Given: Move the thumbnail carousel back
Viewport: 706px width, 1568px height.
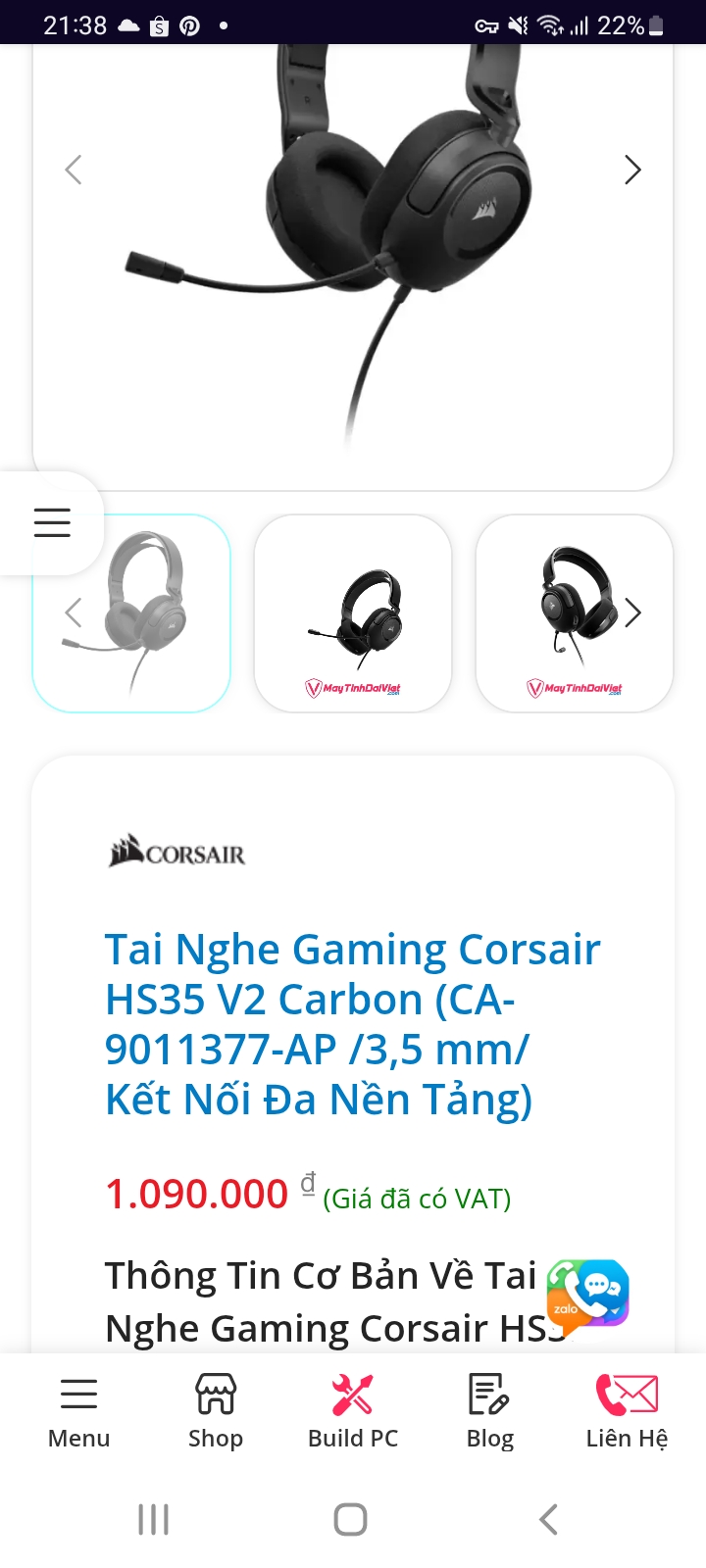Looking at the screenshot, I should pos(73,613).
